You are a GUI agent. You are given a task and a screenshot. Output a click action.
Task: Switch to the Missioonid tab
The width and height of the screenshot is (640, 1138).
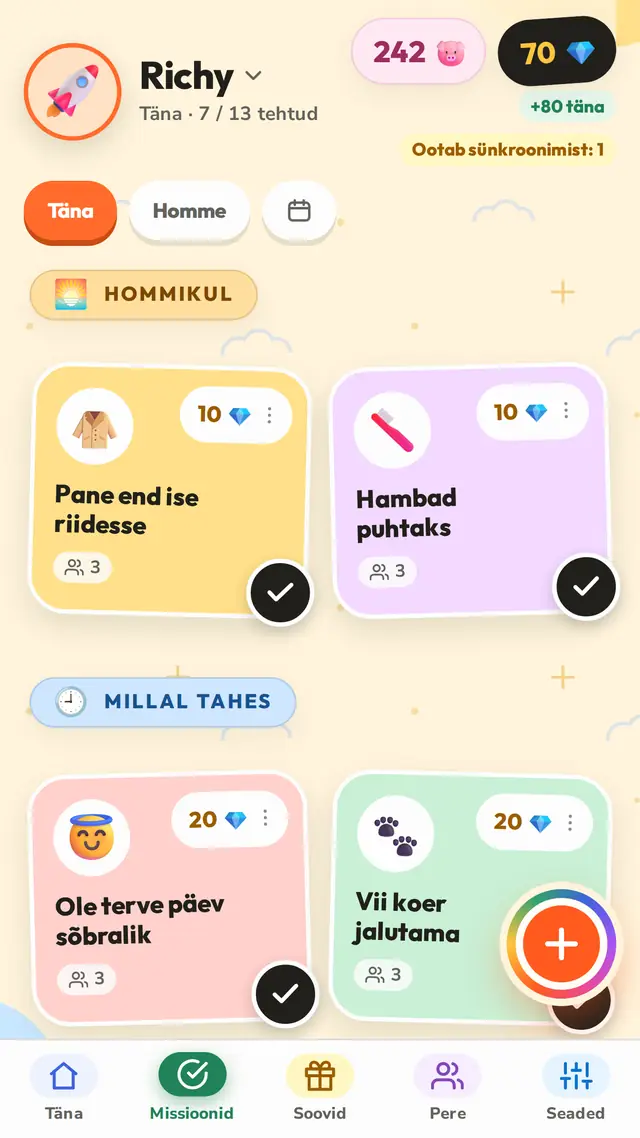click(192, 1087)
